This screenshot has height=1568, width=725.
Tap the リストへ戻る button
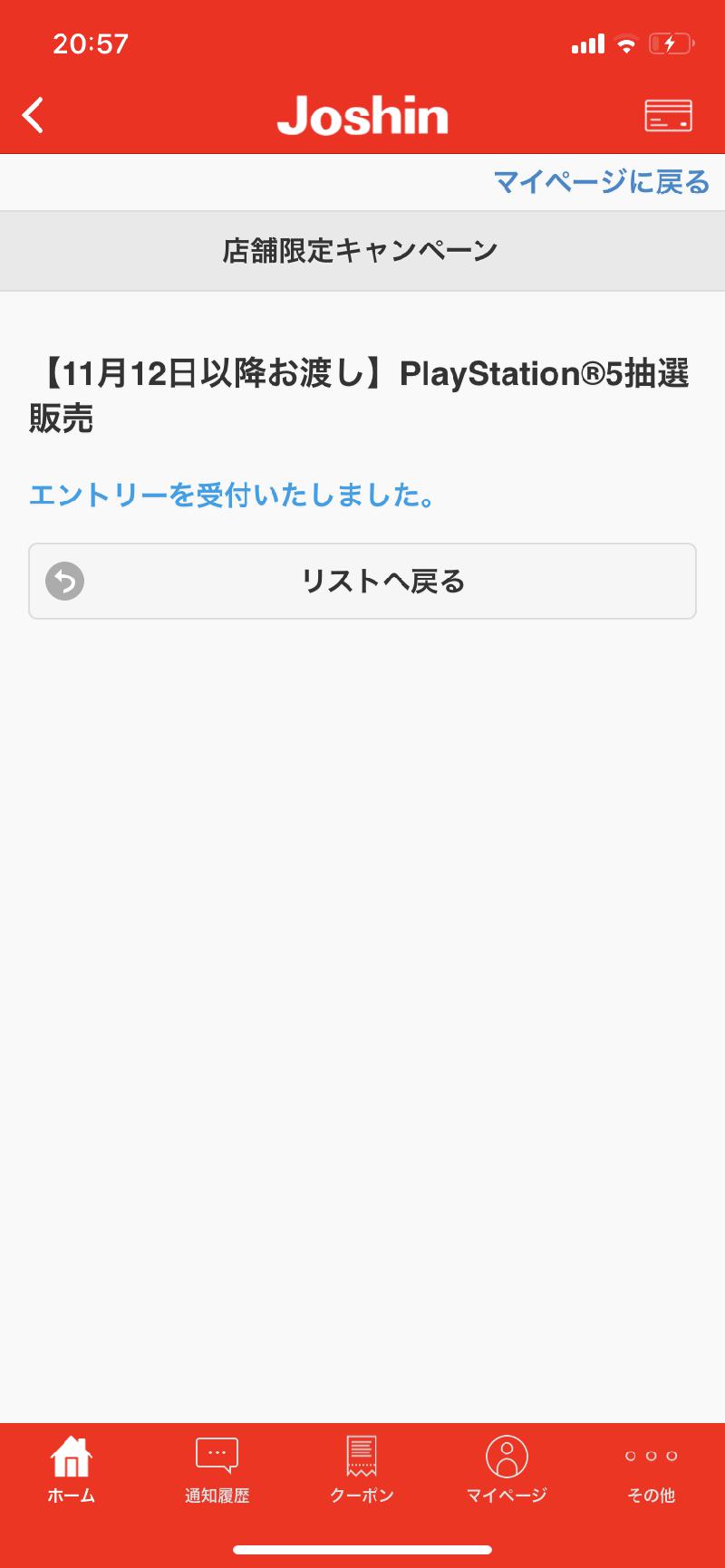pyautogui.click(x=362, y=581)
